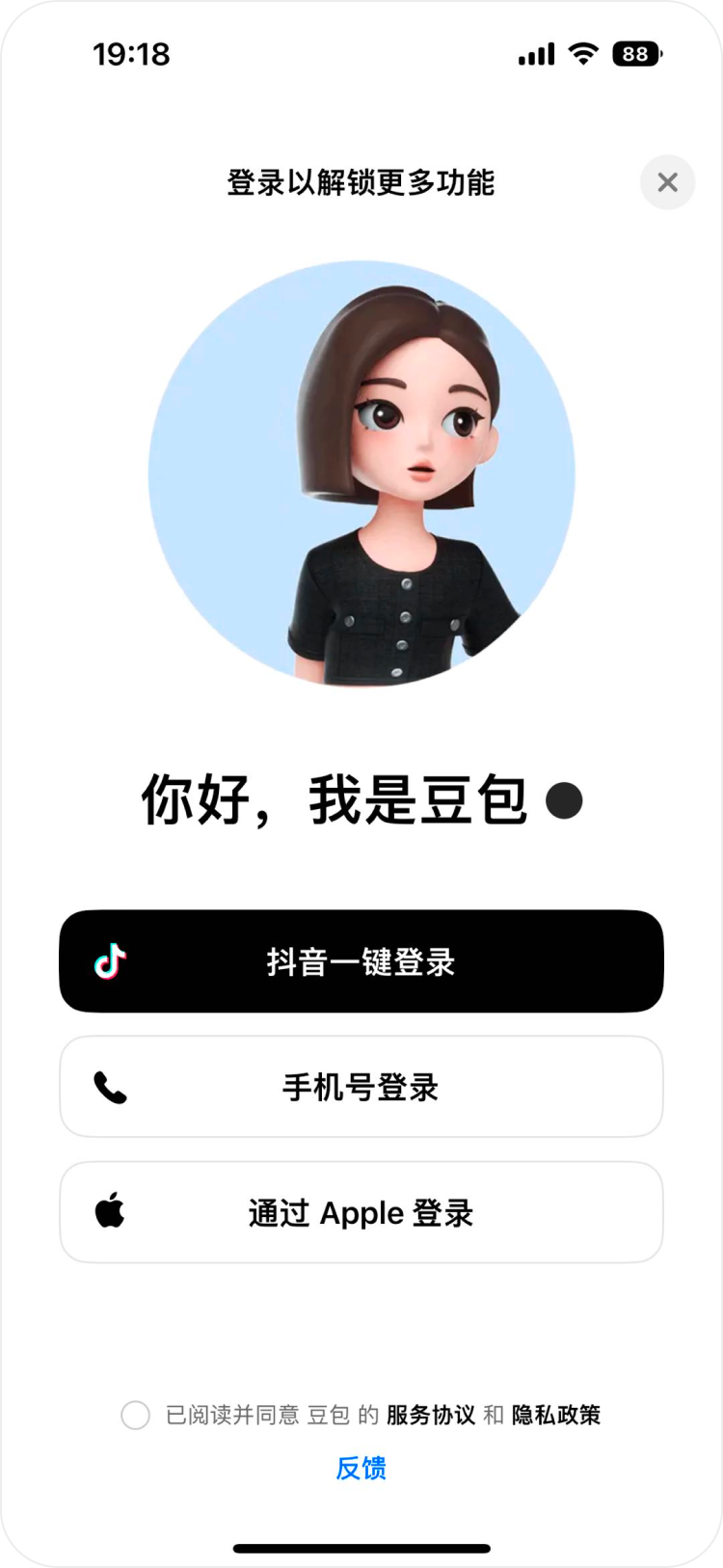Image resolution: width=723 pixels, height=1568 pixels.
Task: Open the 隐私政策 privacy policy link
Action: pyautogui.click(x=556, y=1415)
